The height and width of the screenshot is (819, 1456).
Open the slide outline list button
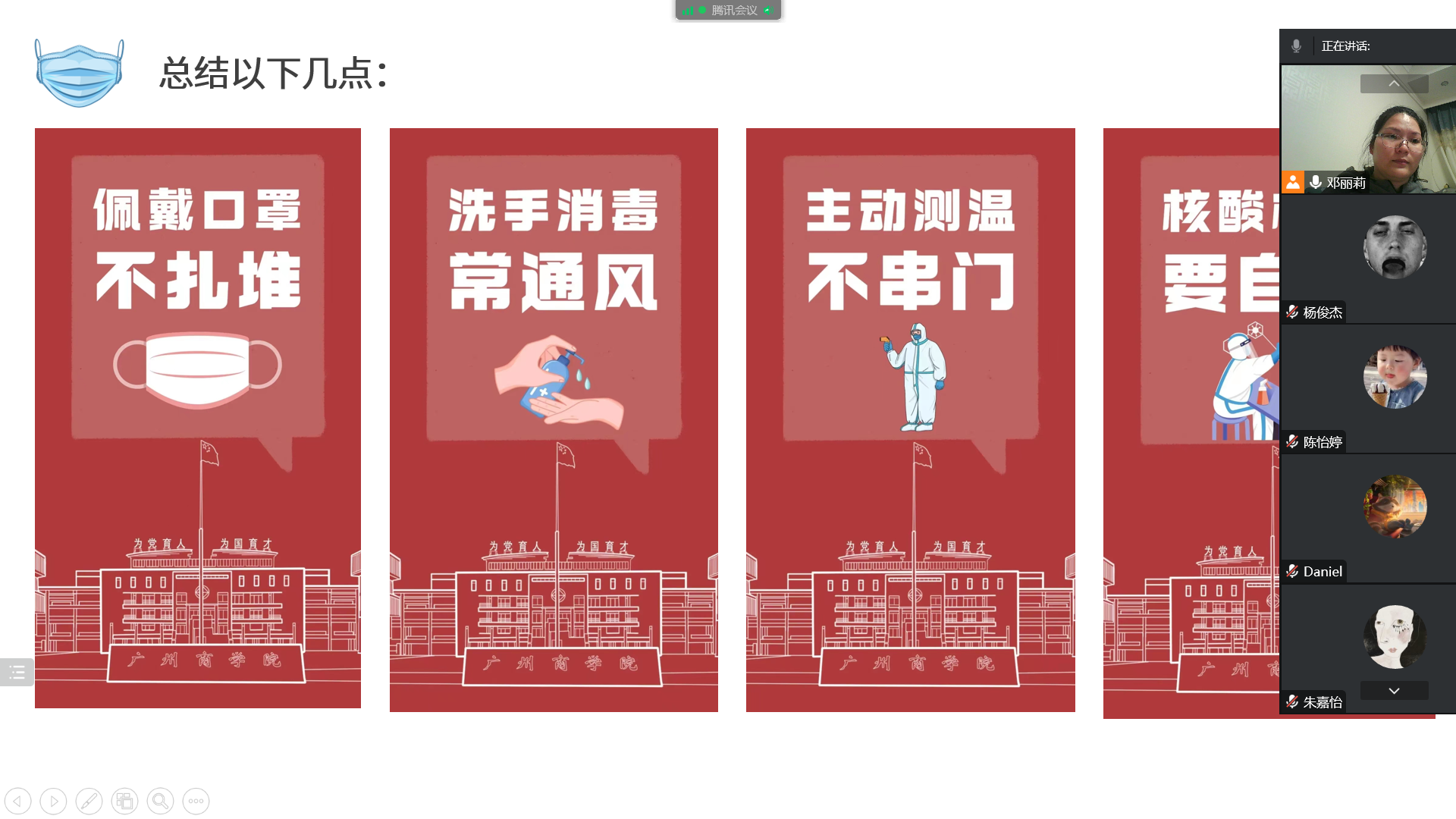[17, 672]
